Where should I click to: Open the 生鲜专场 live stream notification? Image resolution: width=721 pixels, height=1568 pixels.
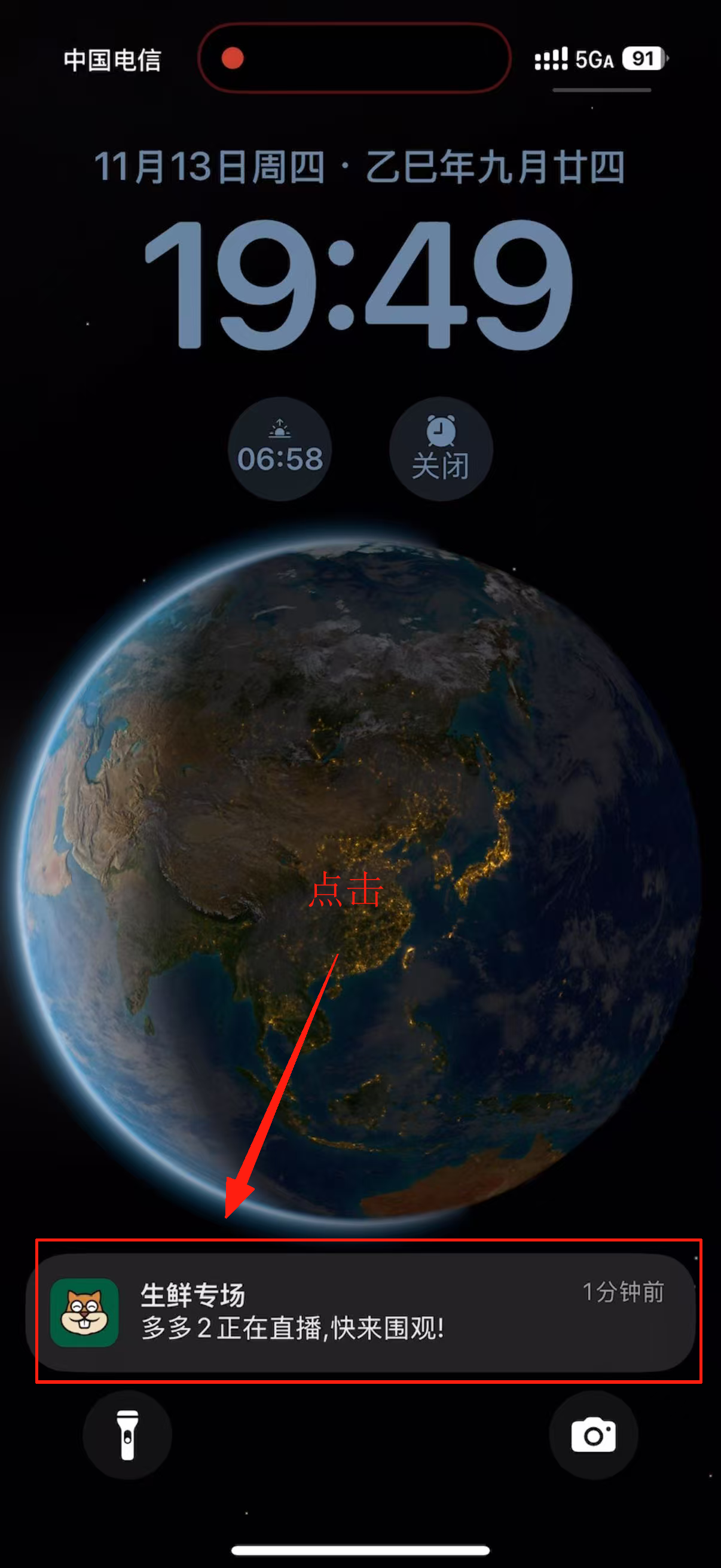[360, 1311]
